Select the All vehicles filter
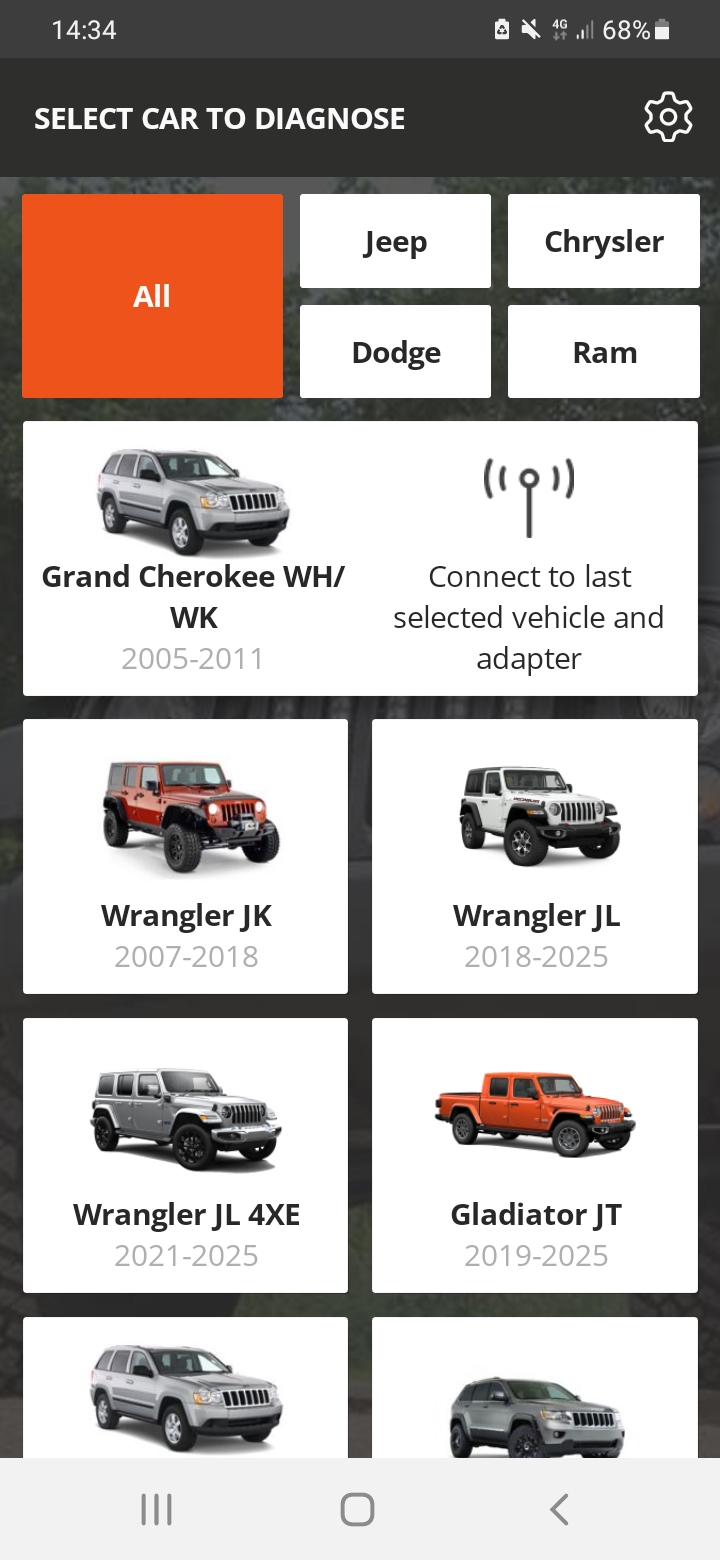Screen dimensions: 720x1560 click(152, 296)
